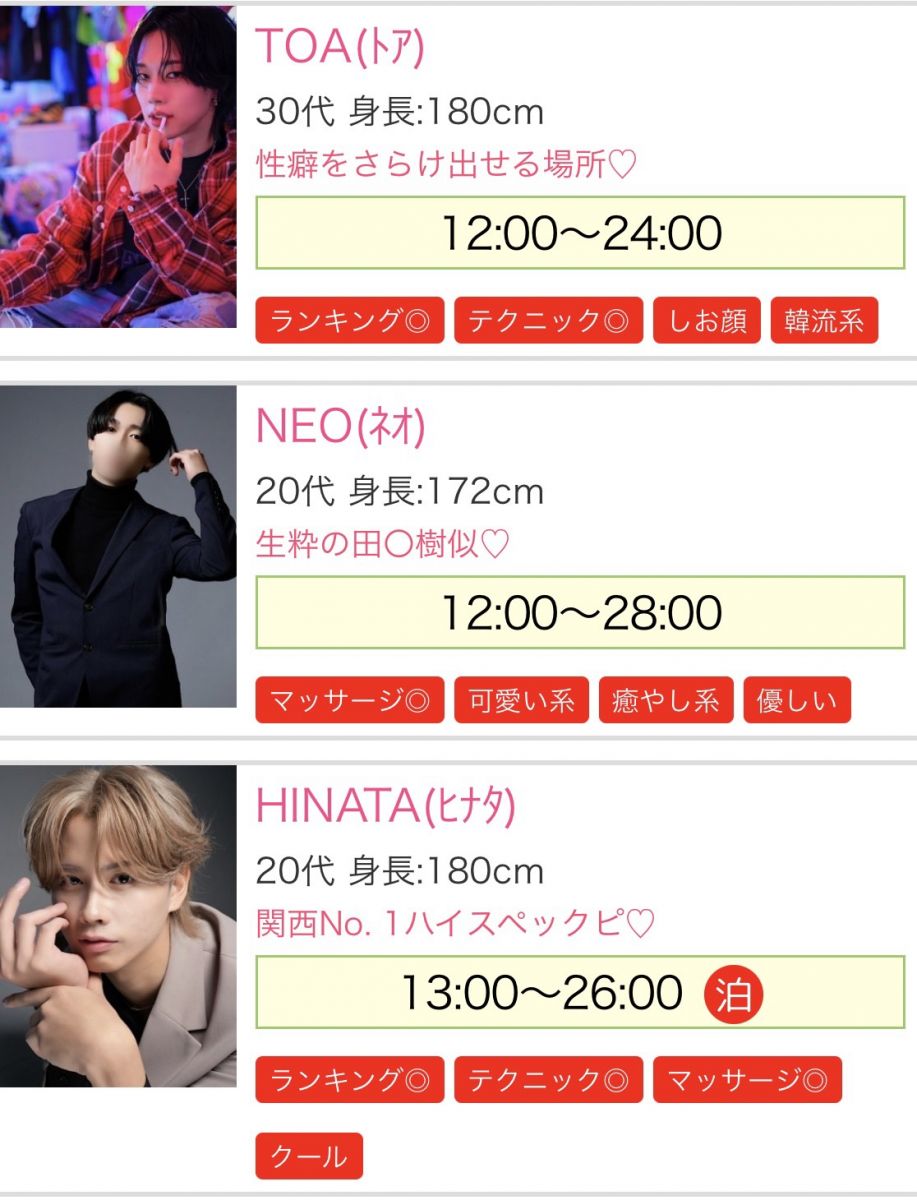Tap the 癒やし系 tag on NEO
Screen dimensions: 917x1200
click(665, 701)
